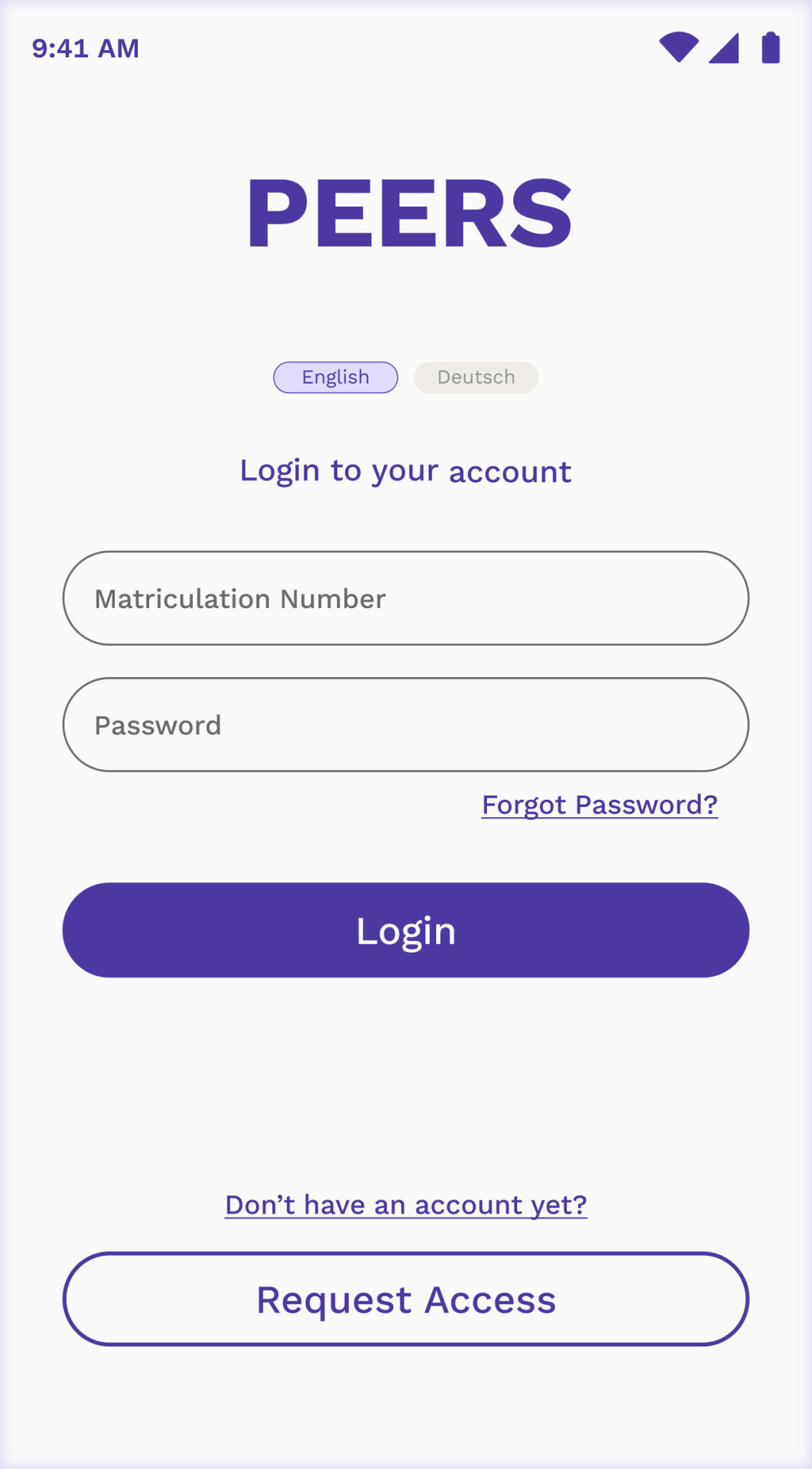Tap the Password input field
Image resolution: width=812 pixels, height=1469 pixels.
click(406, 724)
